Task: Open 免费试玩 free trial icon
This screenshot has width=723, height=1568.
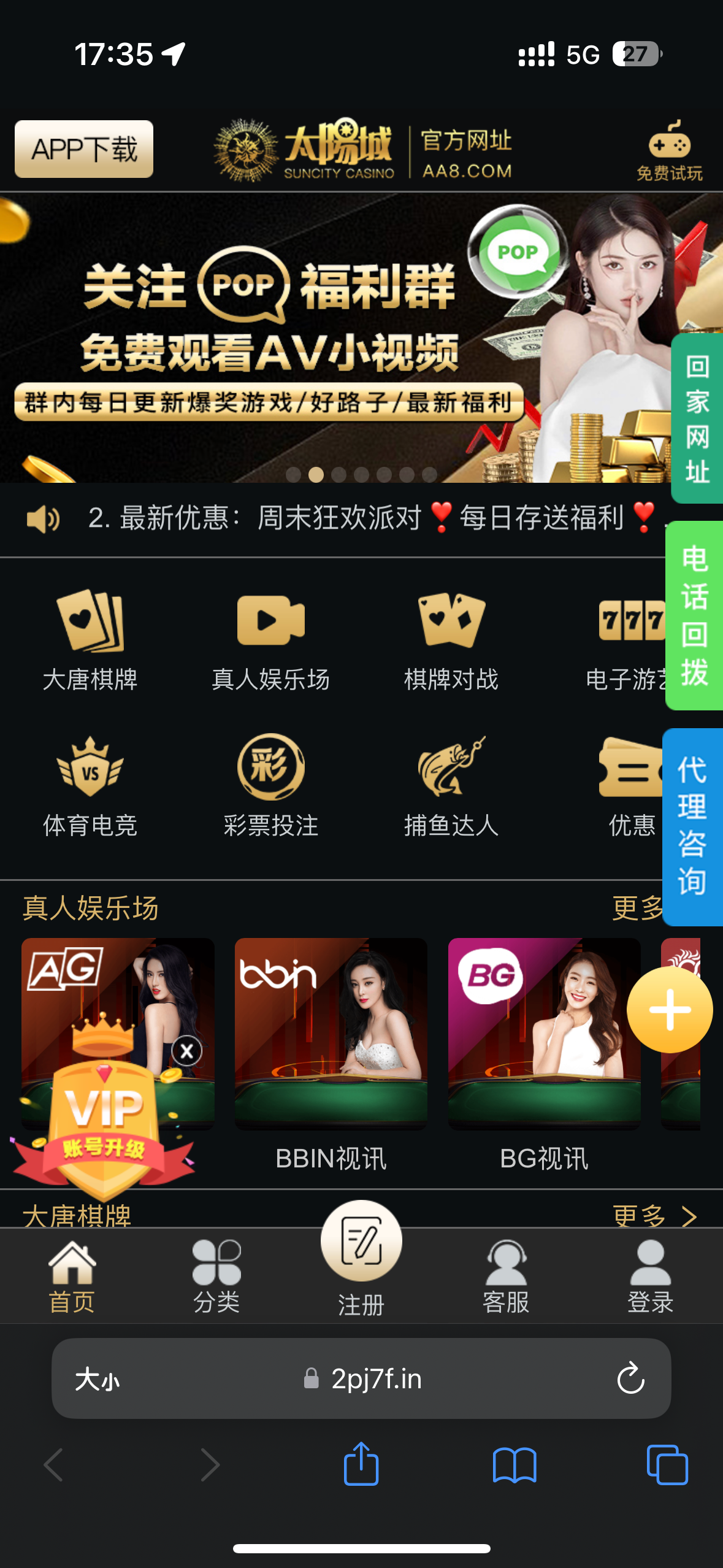Action: (x=669, y=150)
